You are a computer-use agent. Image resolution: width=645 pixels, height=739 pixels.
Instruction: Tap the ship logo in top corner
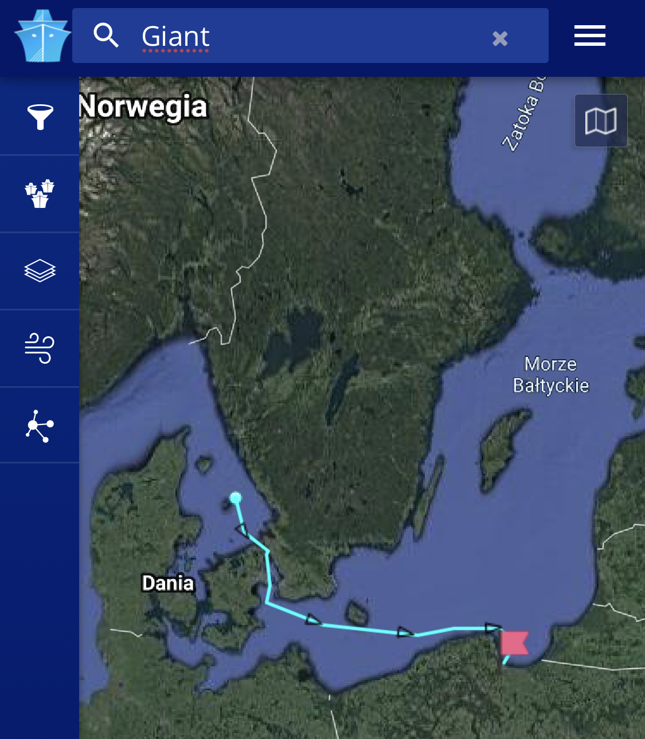pyautogui.click(x=42, y=37)
